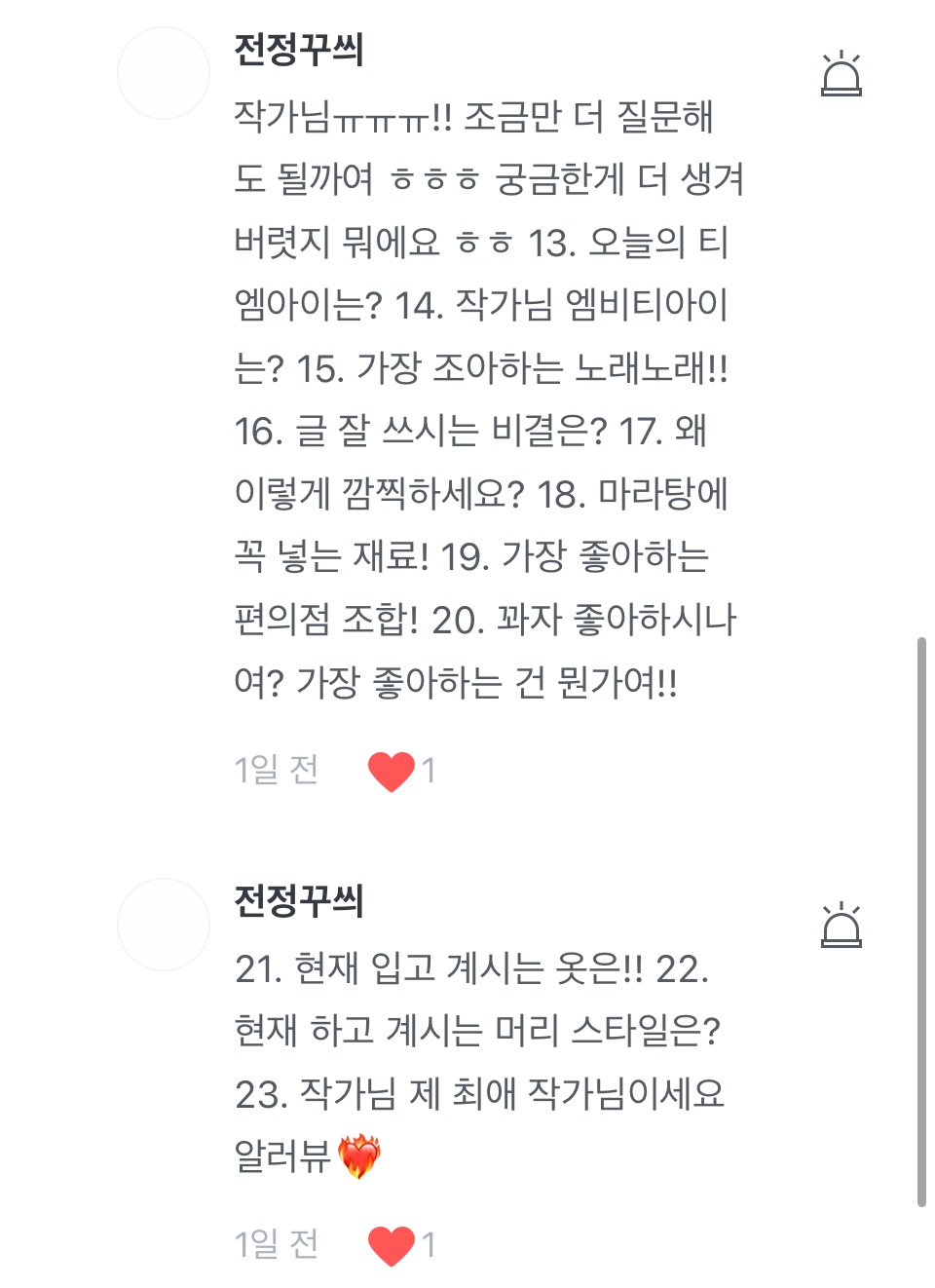
Task: Open the 전정꾸씨 username on the first comment
Action: 298,49
